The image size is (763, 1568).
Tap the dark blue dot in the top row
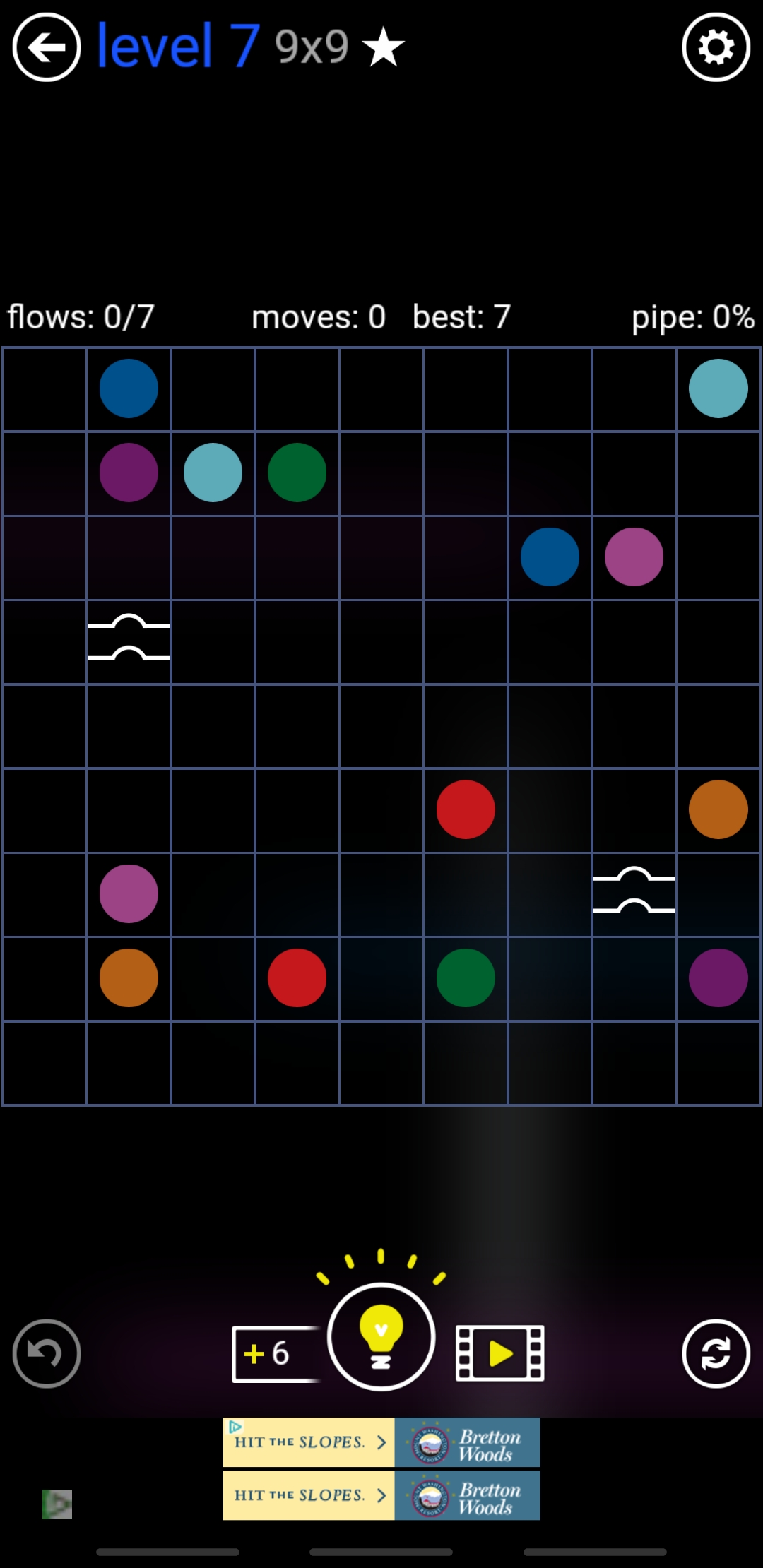tap(129, 388)
